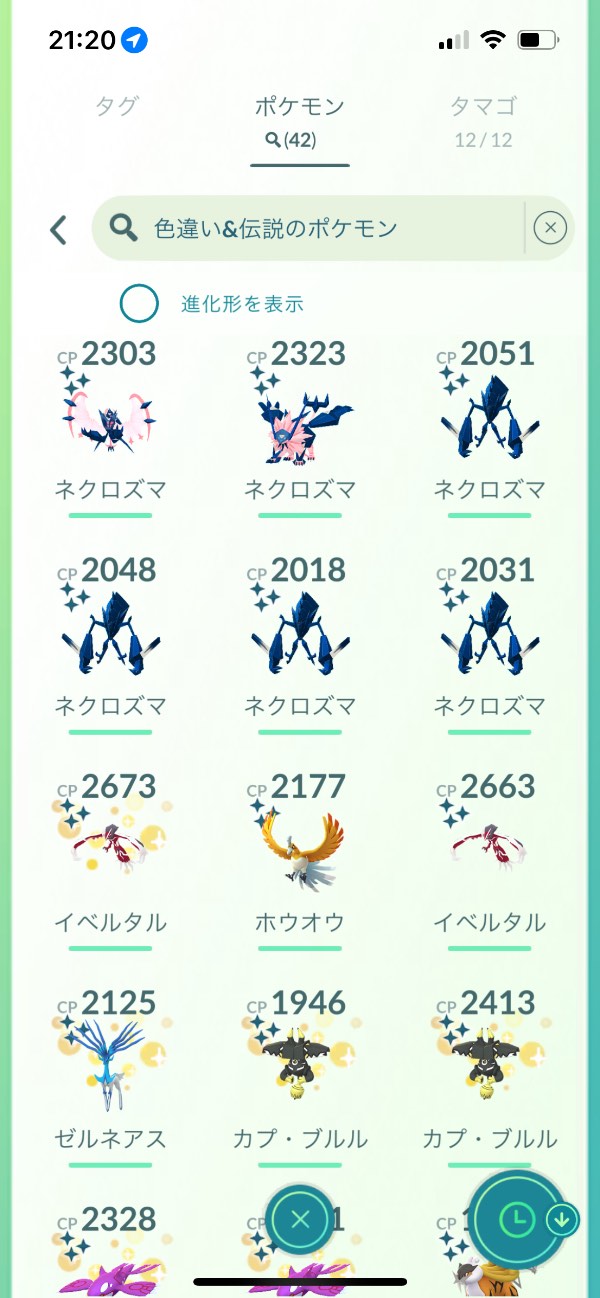Tap the search field with 色違い&伝説のポケモン
Image resolution: width=600 pixels, height=1298 pixels.
[x=308, y=228]
